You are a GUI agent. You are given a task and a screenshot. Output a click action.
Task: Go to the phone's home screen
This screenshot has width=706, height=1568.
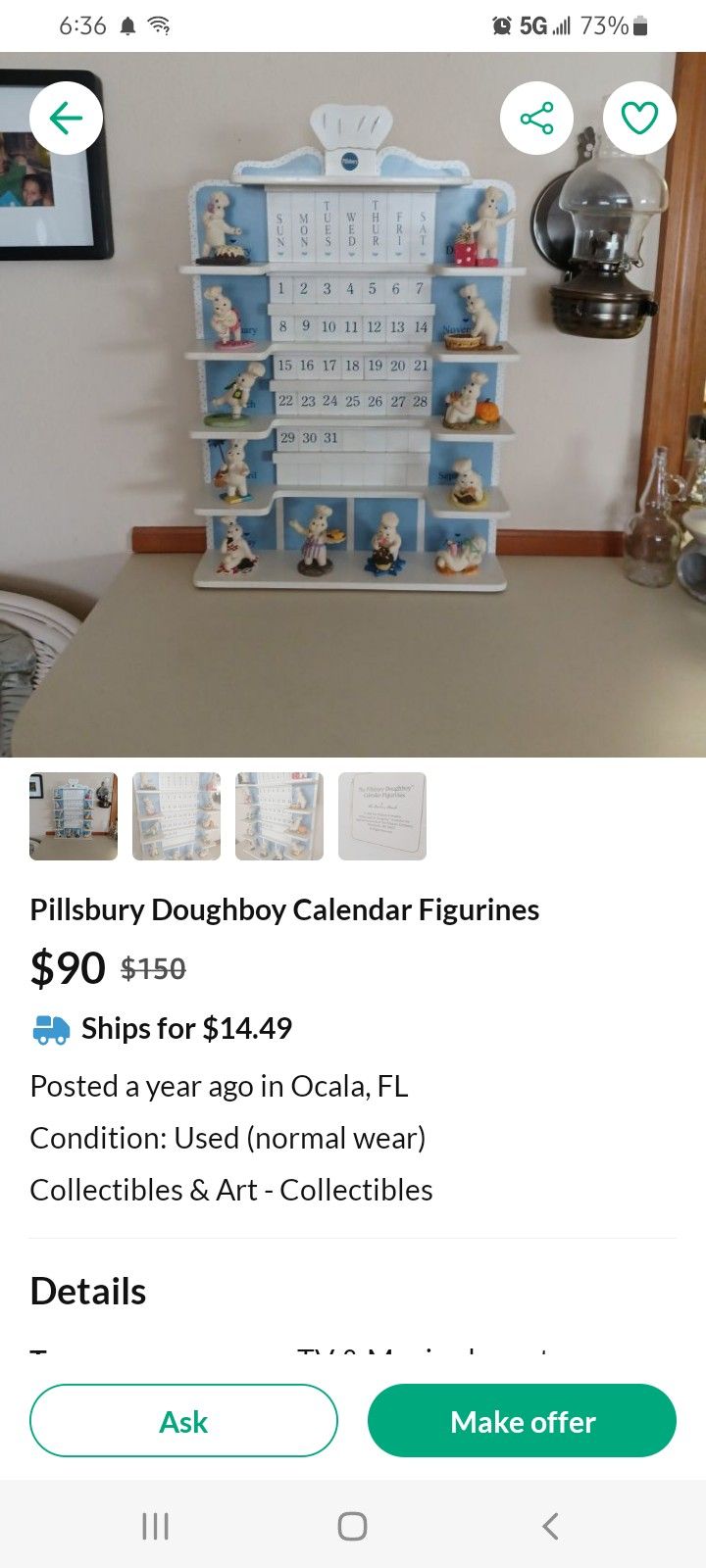coord(352,1526)
